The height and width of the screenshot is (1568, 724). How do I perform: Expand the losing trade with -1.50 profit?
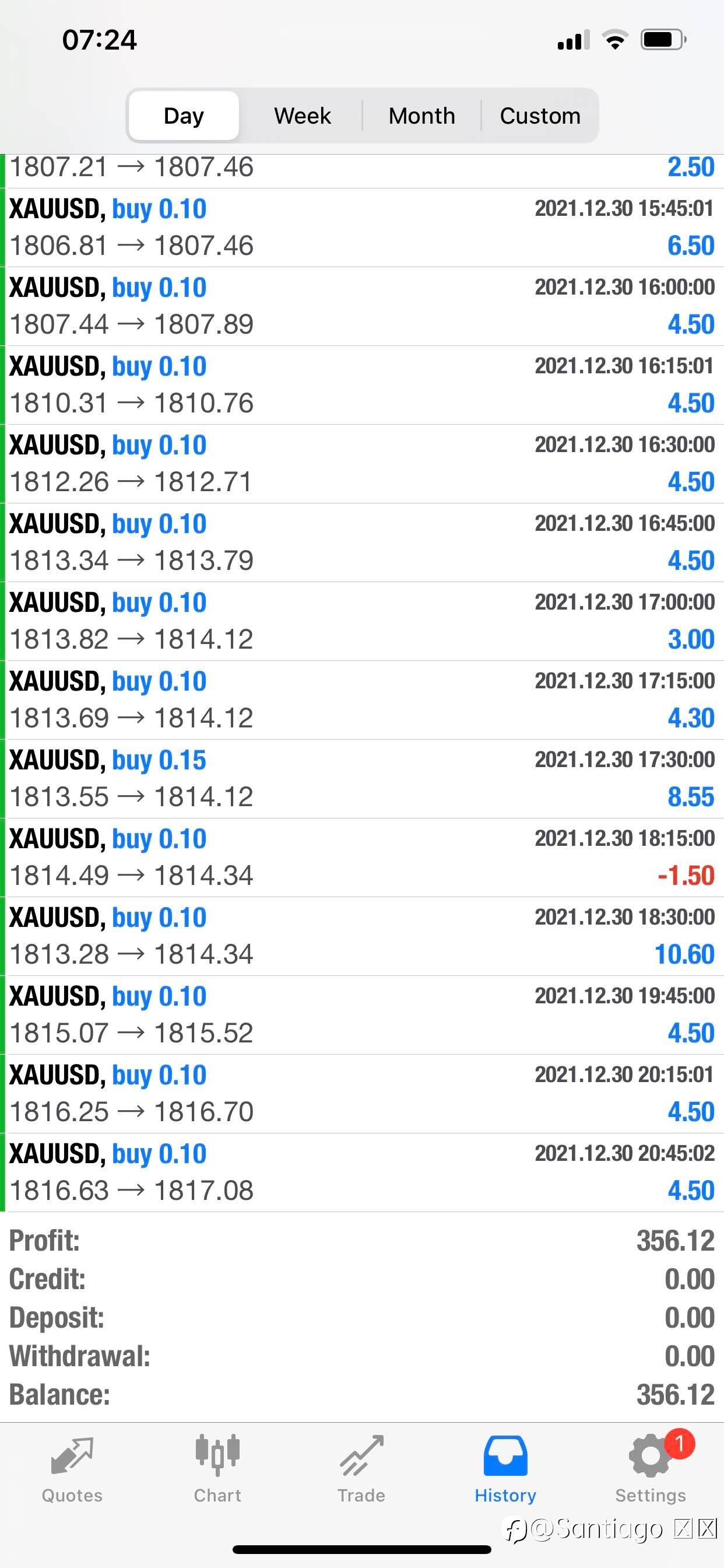(362, 857)
